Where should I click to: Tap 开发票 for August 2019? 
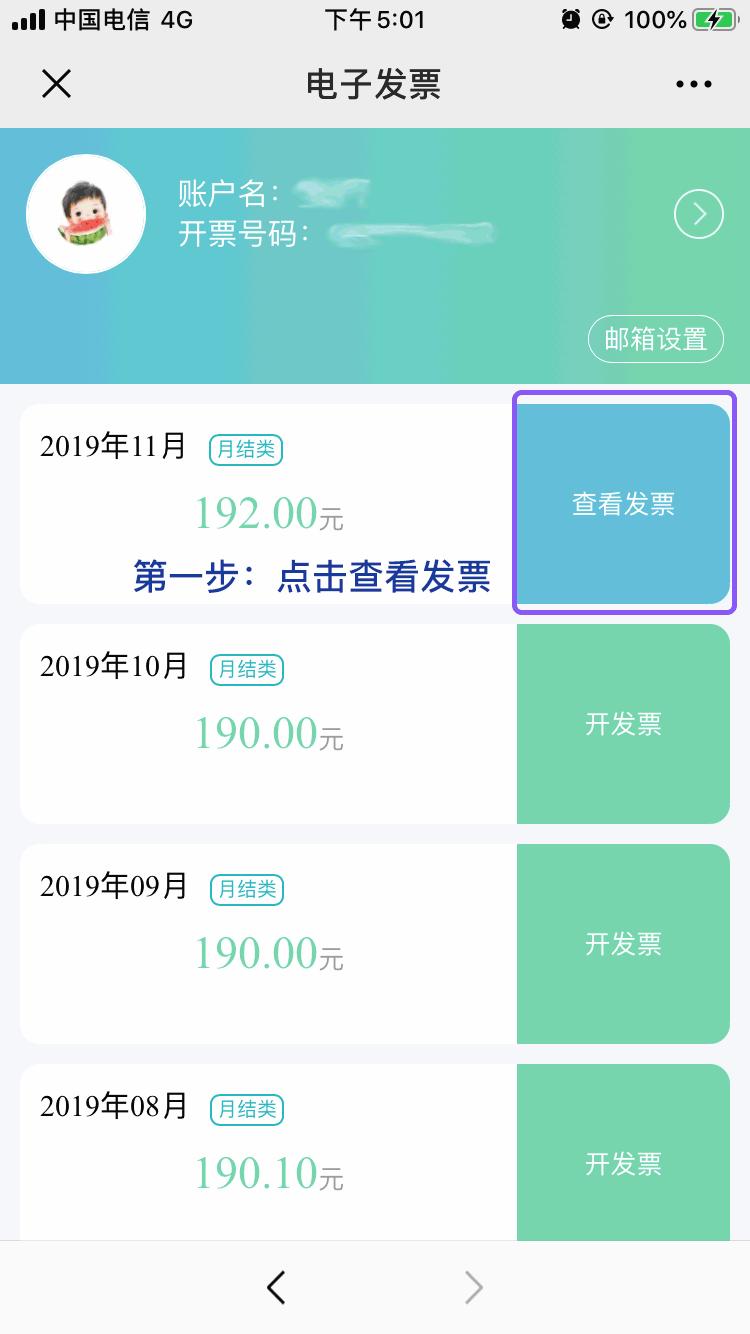tap(622, 1163)
